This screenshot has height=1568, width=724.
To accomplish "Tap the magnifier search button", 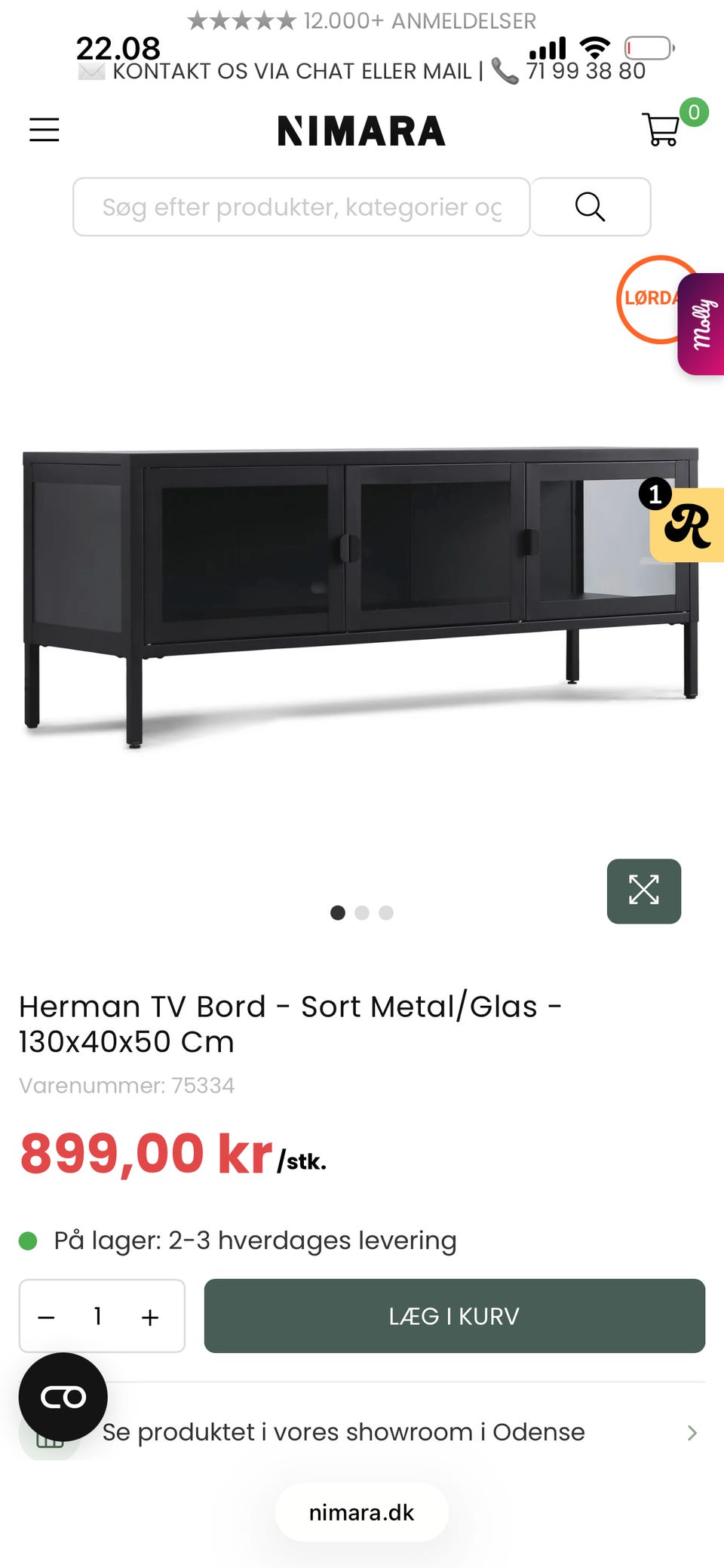I will coord(591,207).
